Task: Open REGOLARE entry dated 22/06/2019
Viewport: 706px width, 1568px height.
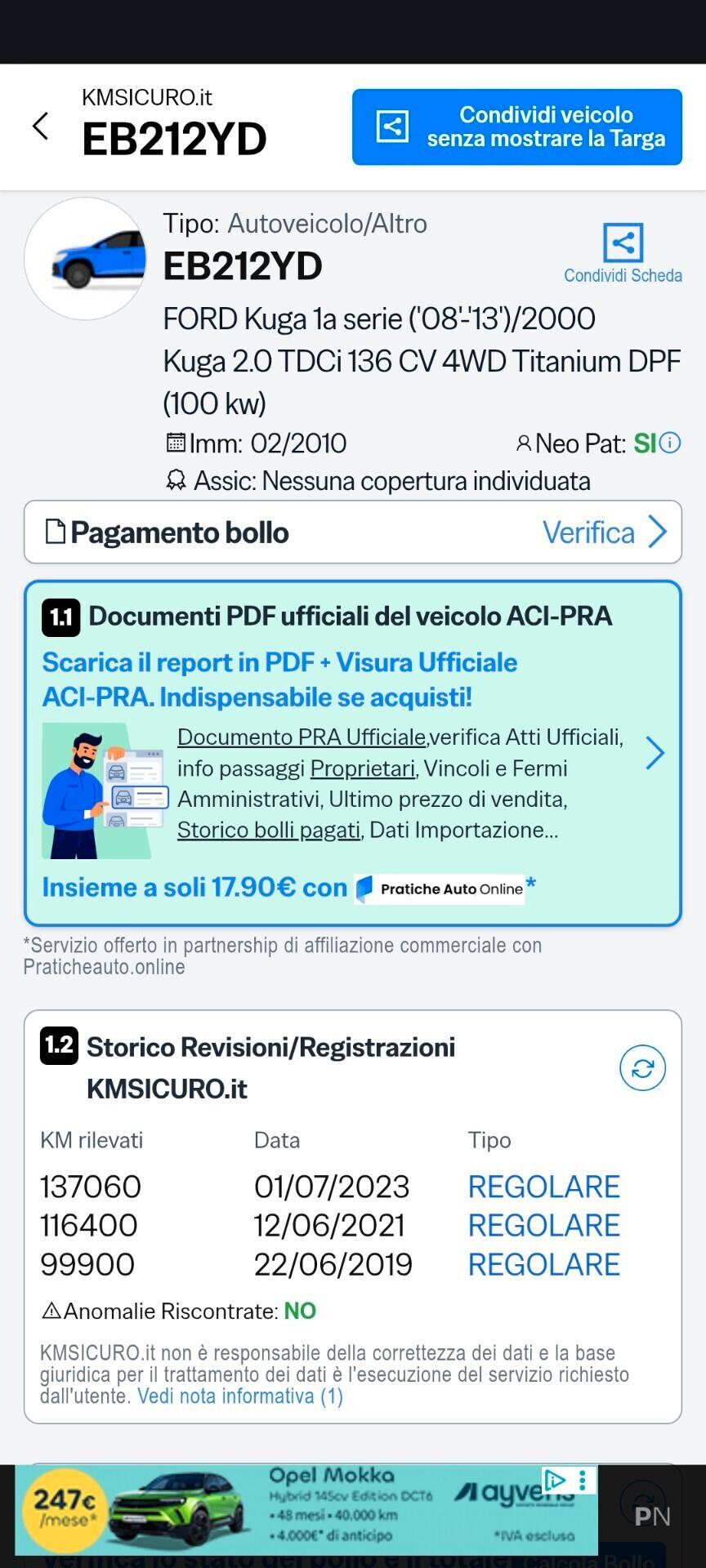Action: click(543, 1264)
